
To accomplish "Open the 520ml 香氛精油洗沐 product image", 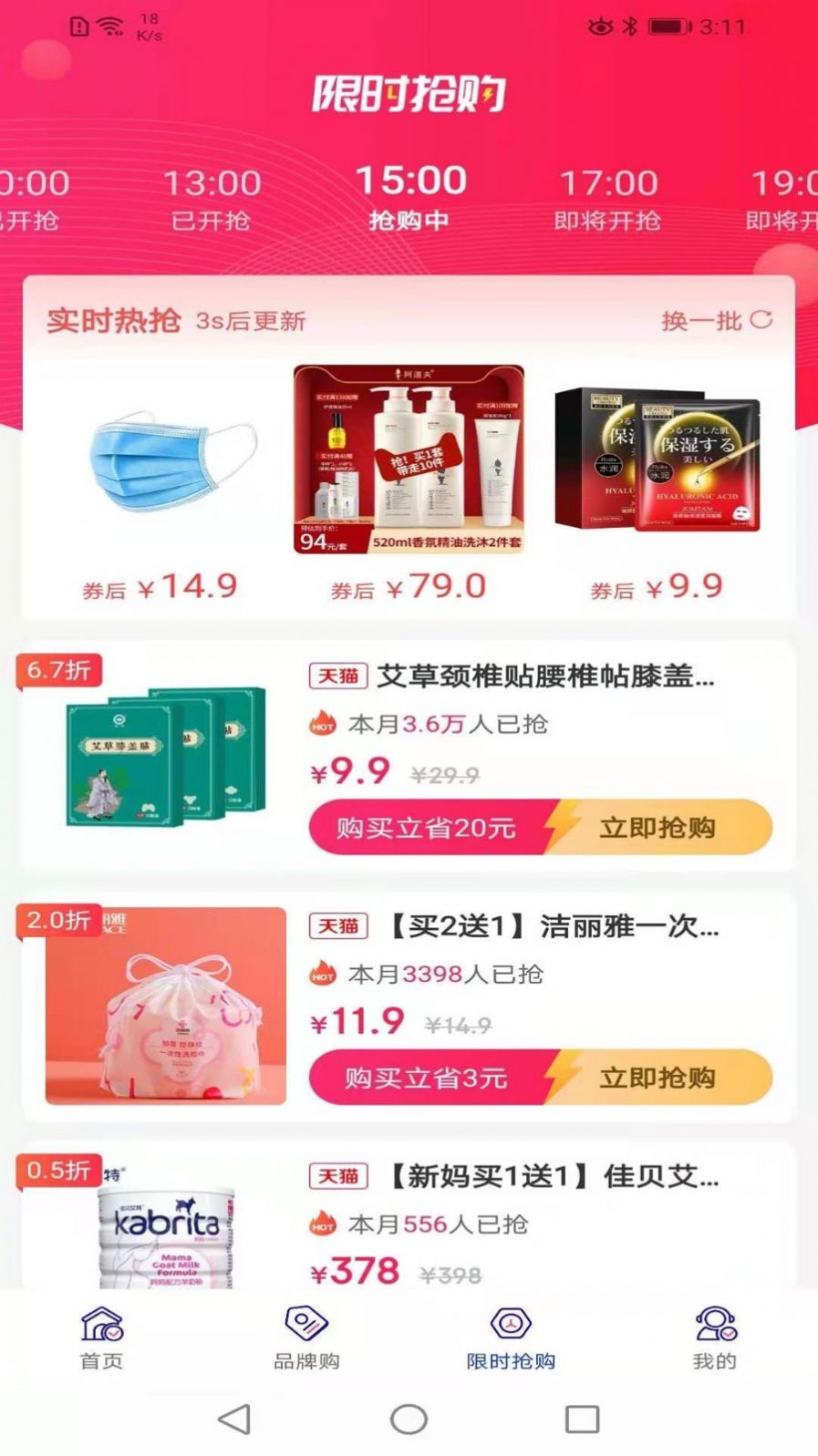I will 409,456.
